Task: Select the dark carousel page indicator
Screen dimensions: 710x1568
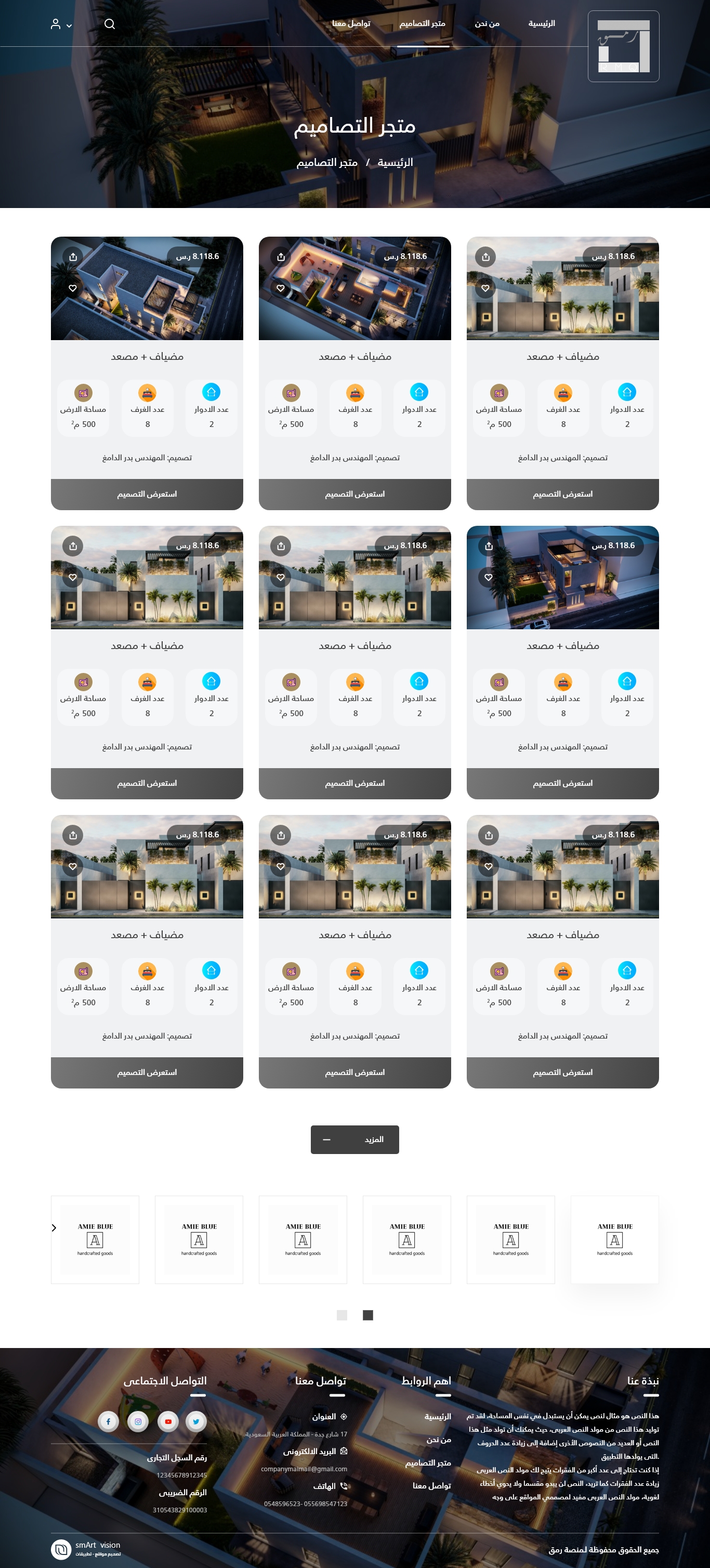Action: pyautogui.click(x=367, y=1315)
